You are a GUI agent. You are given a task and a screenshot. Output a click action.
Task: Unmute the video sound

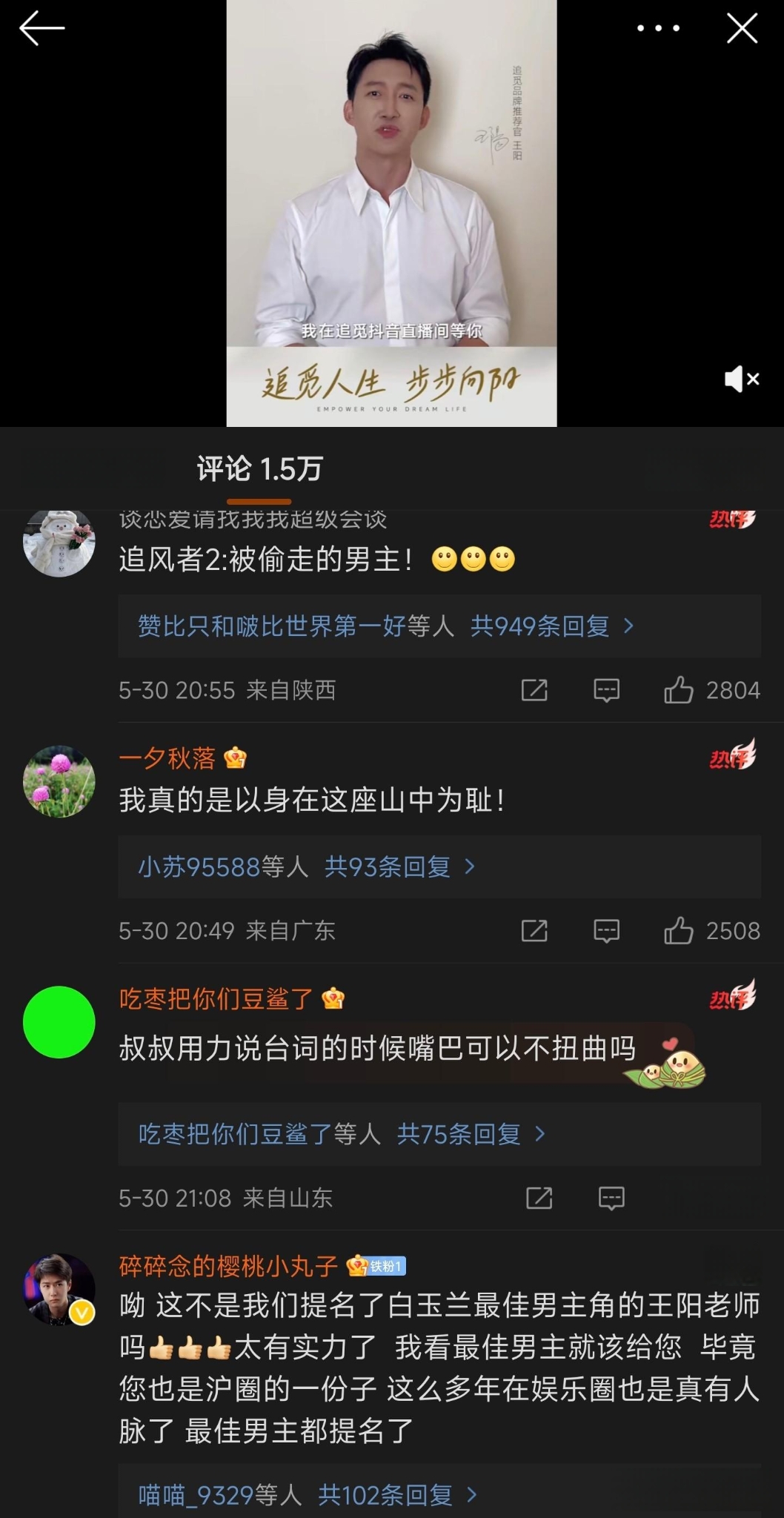click(741, 379)
